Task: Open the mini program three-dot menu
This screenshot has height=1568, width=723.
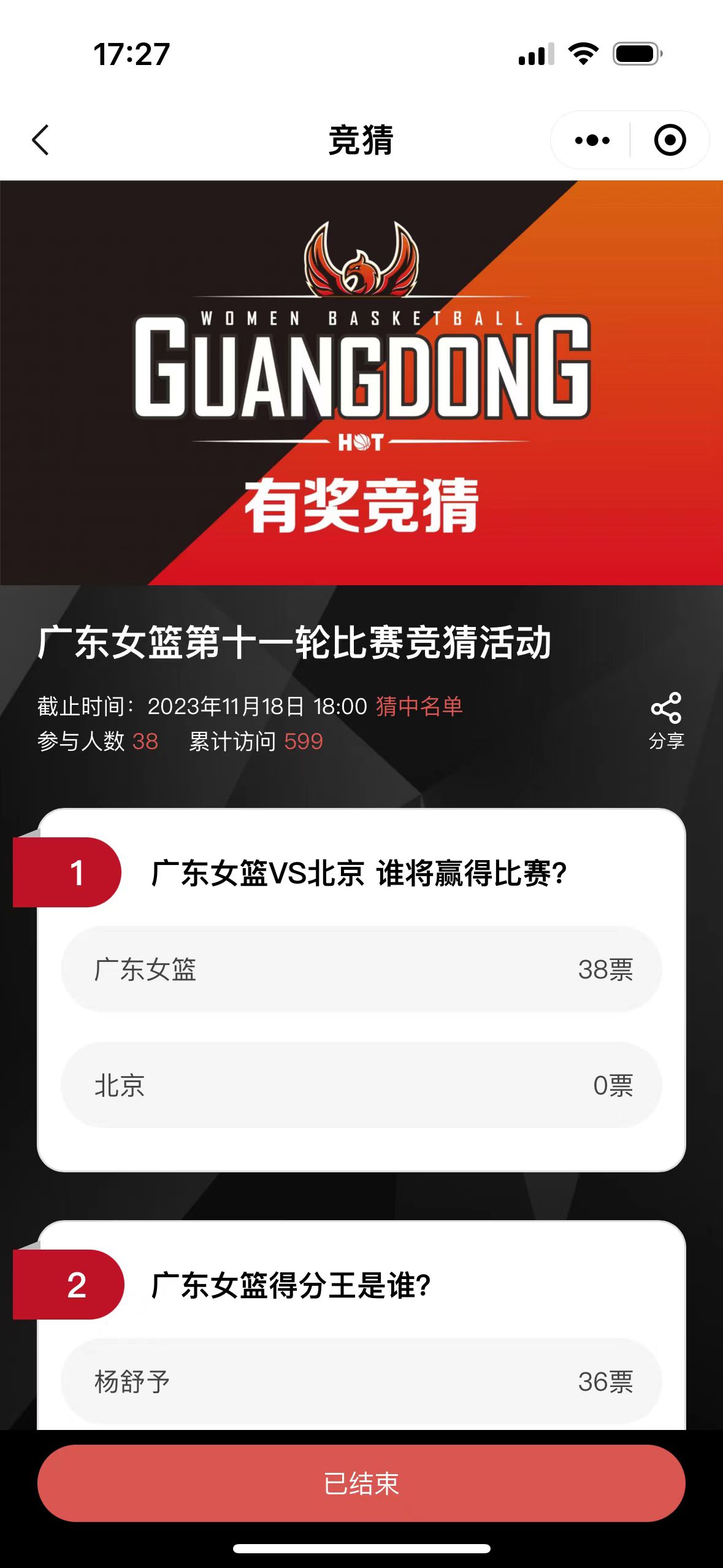Action: point(592,140)
